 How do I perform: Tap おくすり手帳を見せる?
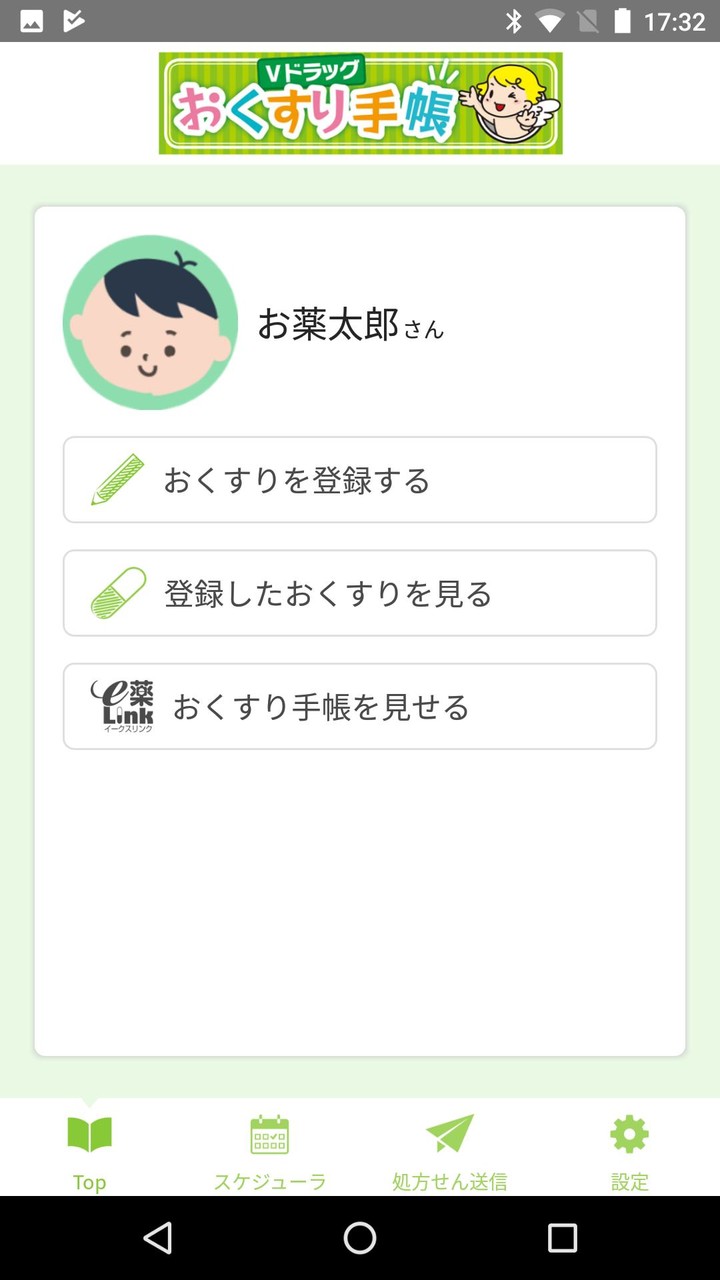(x=360, y=706)
